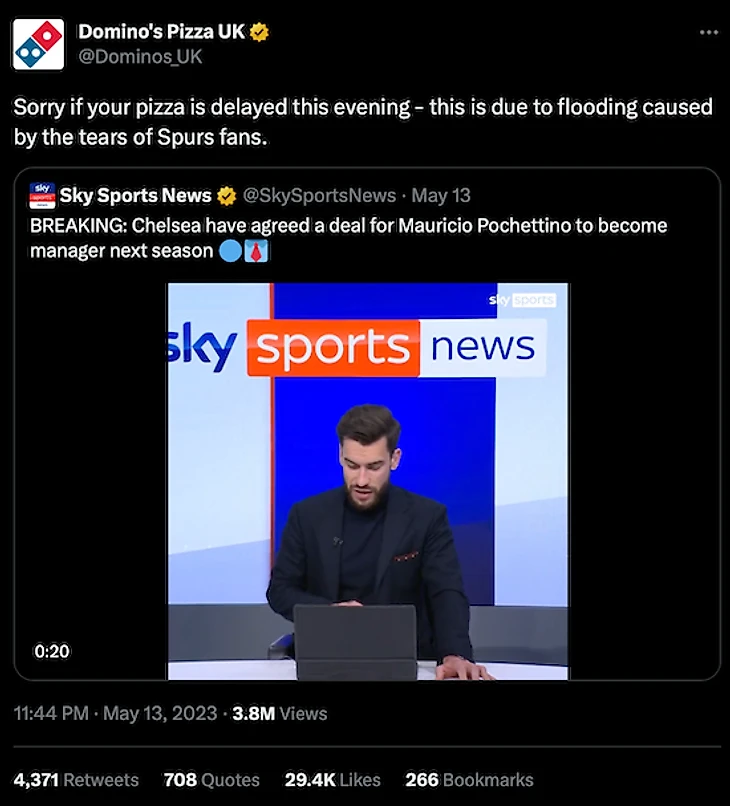This screenshot has width=730, height=806.
Task: See who gave the 29.4K Likes
Action: [332, 779]
